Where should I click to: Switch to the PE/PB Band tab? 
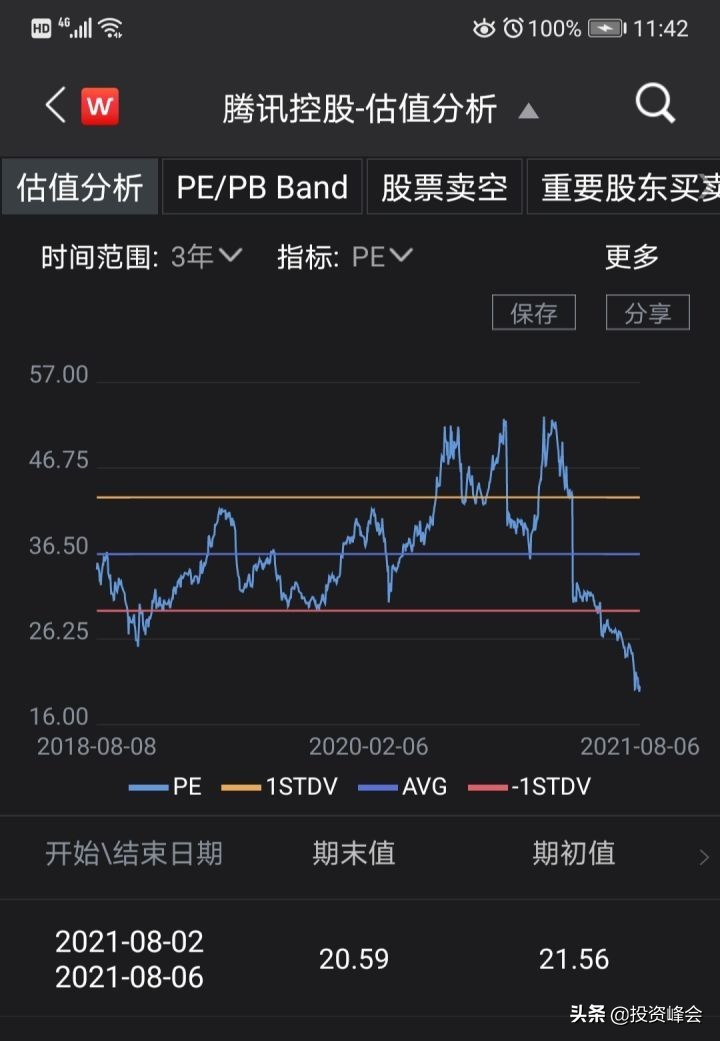tap(261, 187)
